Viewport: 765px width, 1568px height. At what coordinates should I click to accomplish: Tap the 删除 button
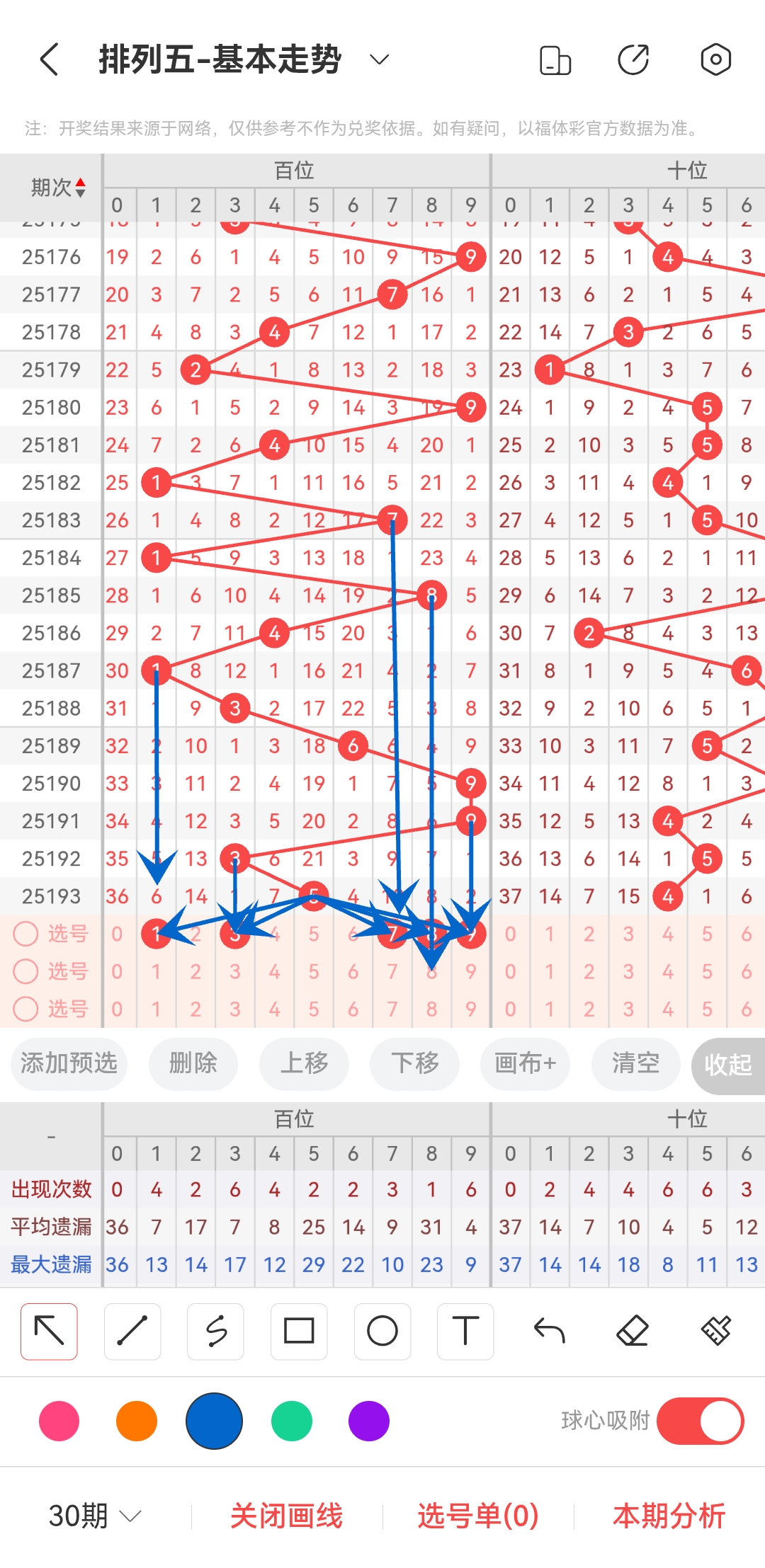pyautogui.click(x=193, y=1063)
